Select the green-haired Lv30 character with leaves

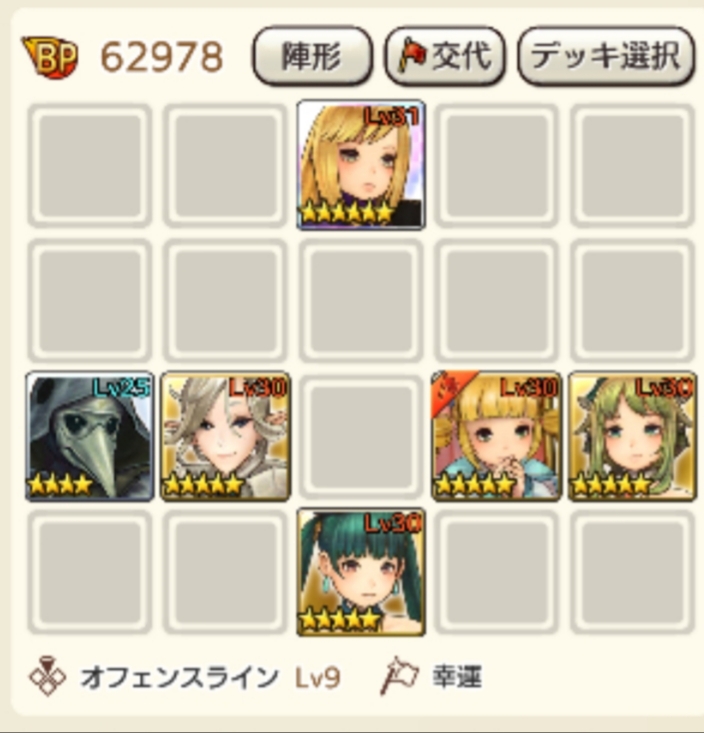(632, 436)
